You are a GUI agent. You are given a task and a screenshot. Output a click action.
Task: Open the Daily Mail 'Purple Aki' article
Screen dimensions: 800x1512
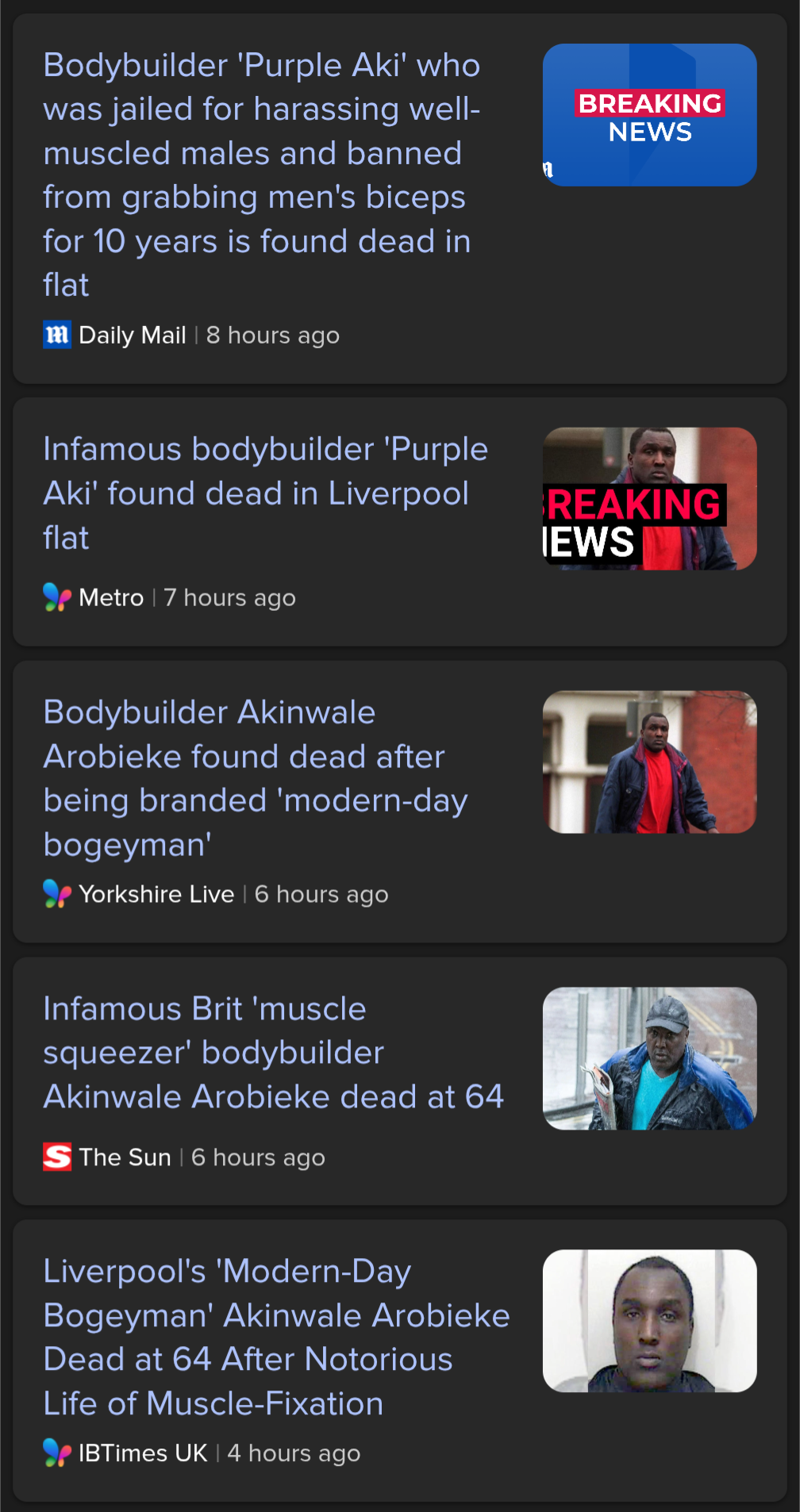pyautogui.click(x=262, y=175)
